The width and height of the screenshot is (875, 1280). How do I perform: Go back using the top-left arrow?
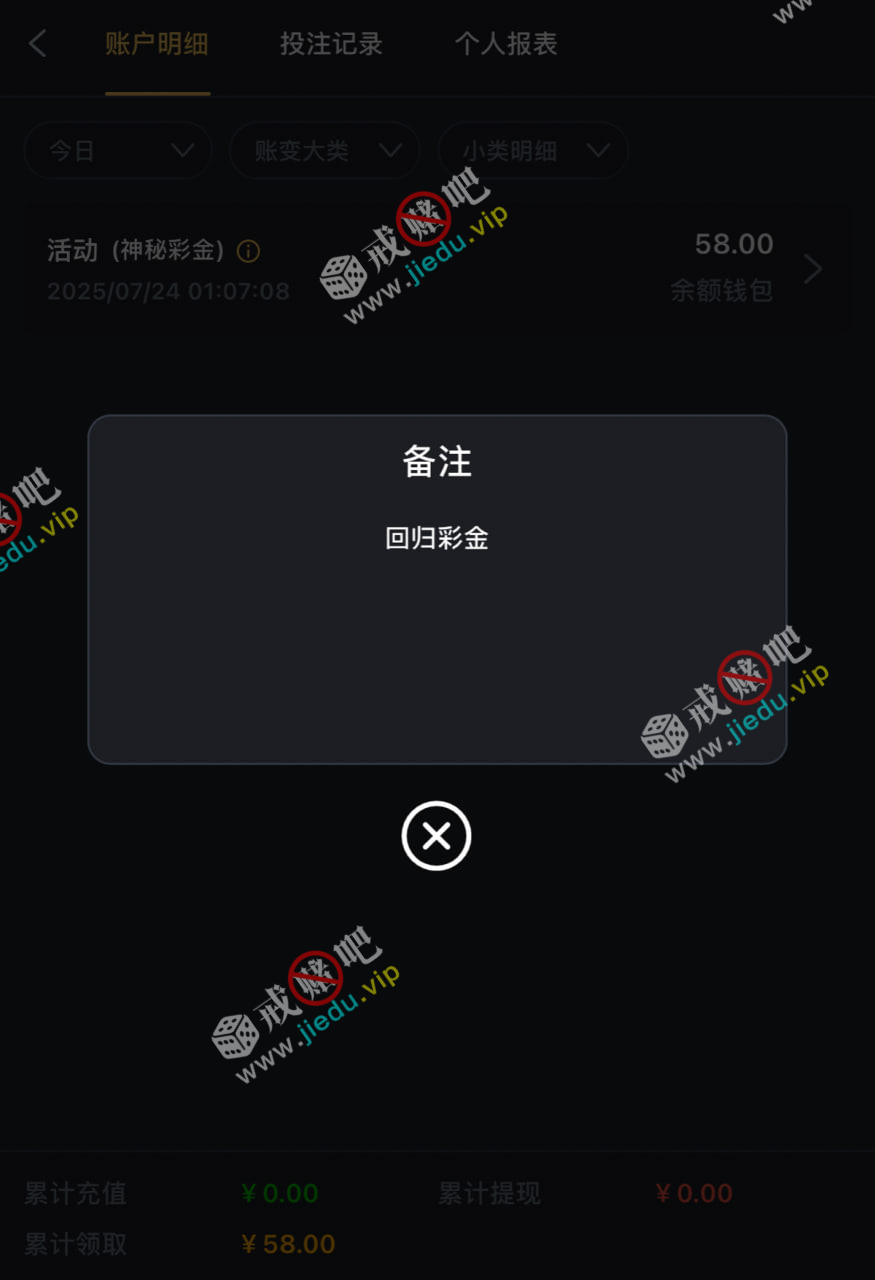point(38,44)
